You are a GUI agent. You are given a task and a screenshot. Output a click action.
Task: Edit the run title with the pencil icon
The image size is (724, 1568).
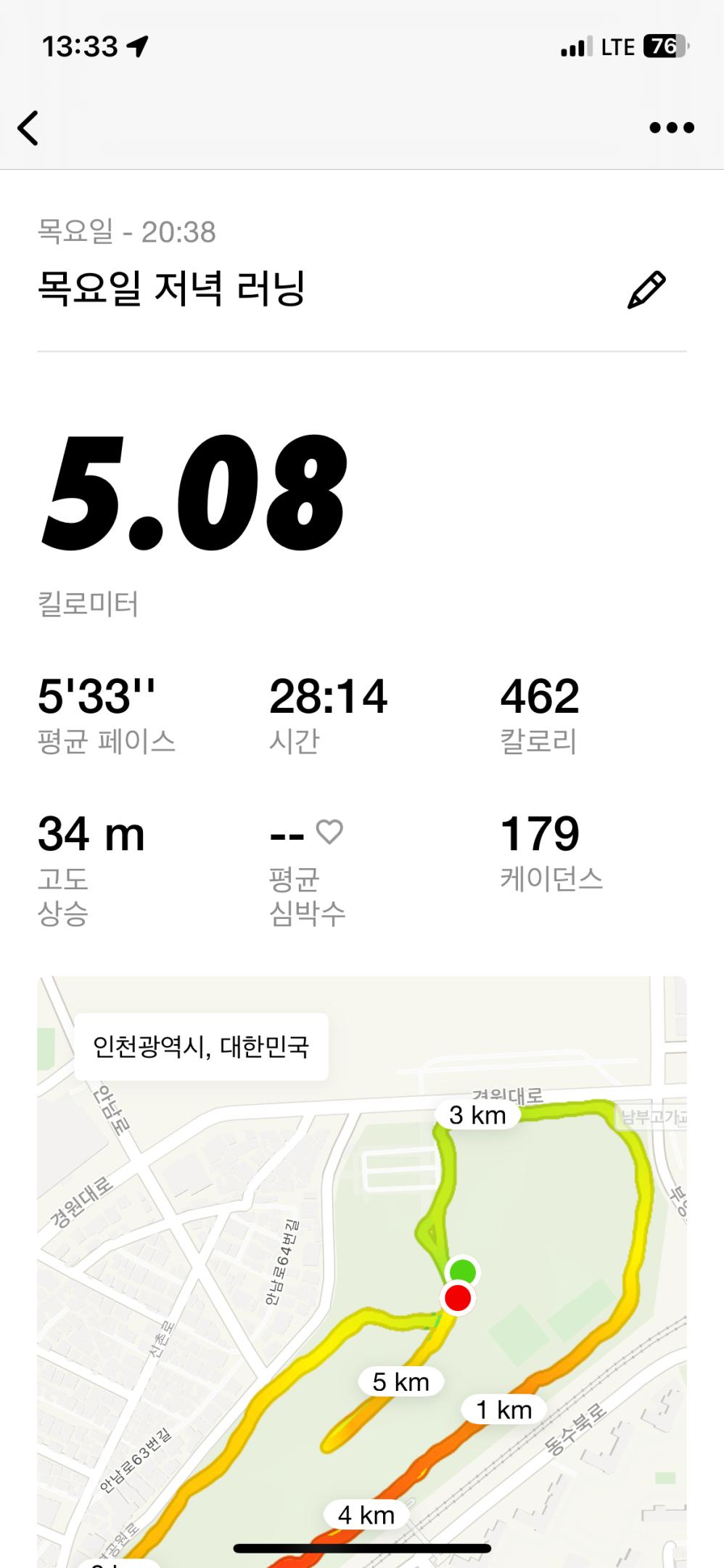tap(646, 290)
